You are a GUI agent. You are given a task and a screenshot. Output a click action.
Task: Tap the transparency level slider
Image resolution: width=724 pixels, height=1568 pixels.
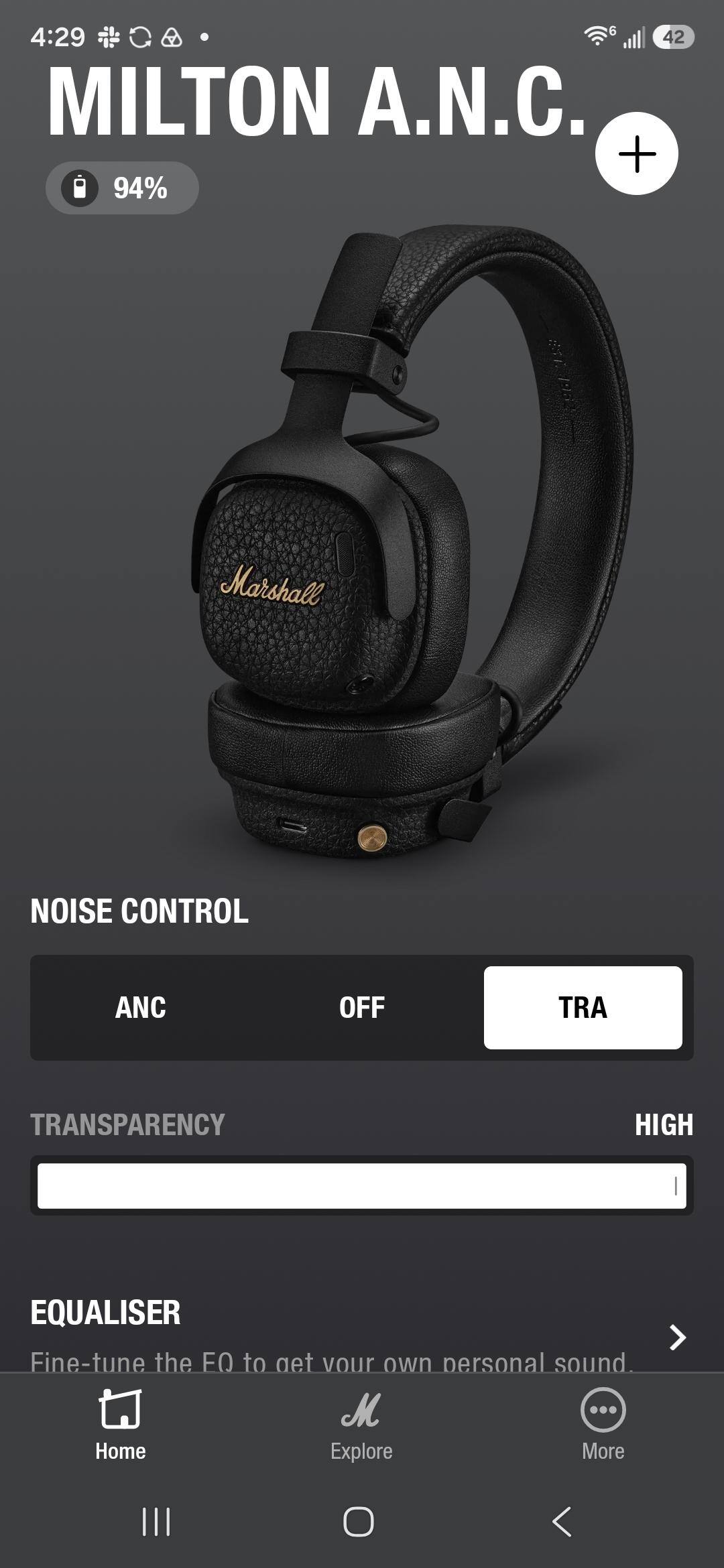[362, 1185]
